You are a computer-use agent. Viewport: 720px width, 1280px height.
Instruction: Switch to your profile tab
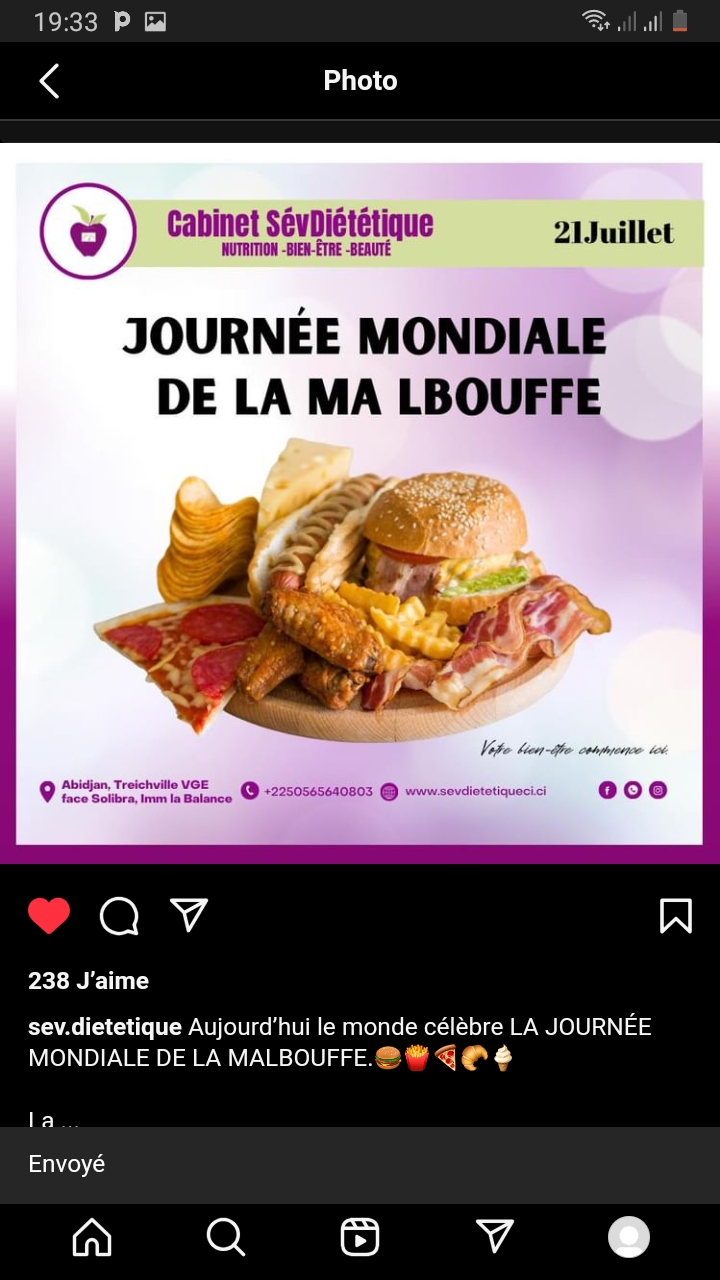629,1237
